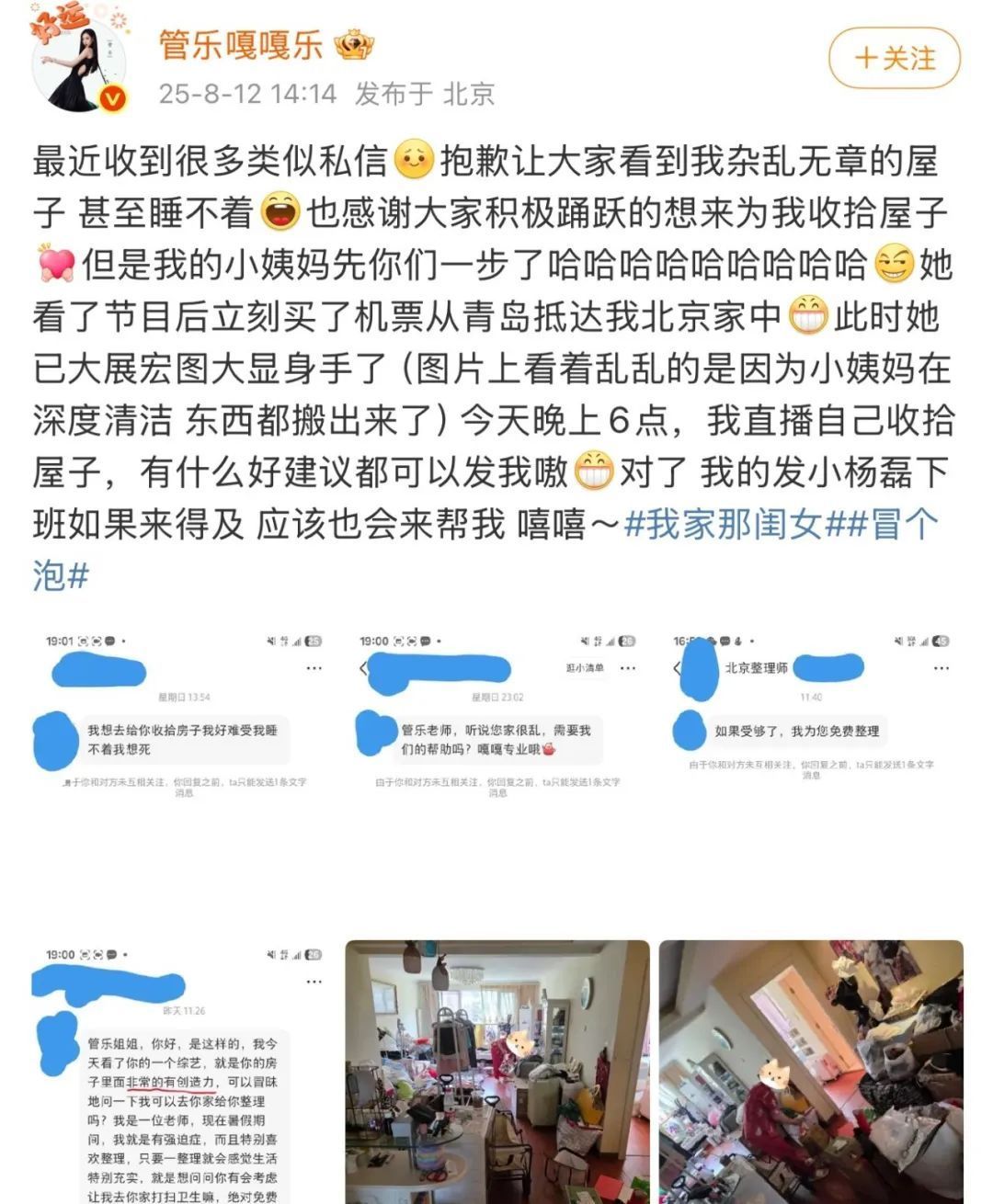The image size is (993, 1204).
Task: View the living room photo with chandelier
Action: (497, 1071)
